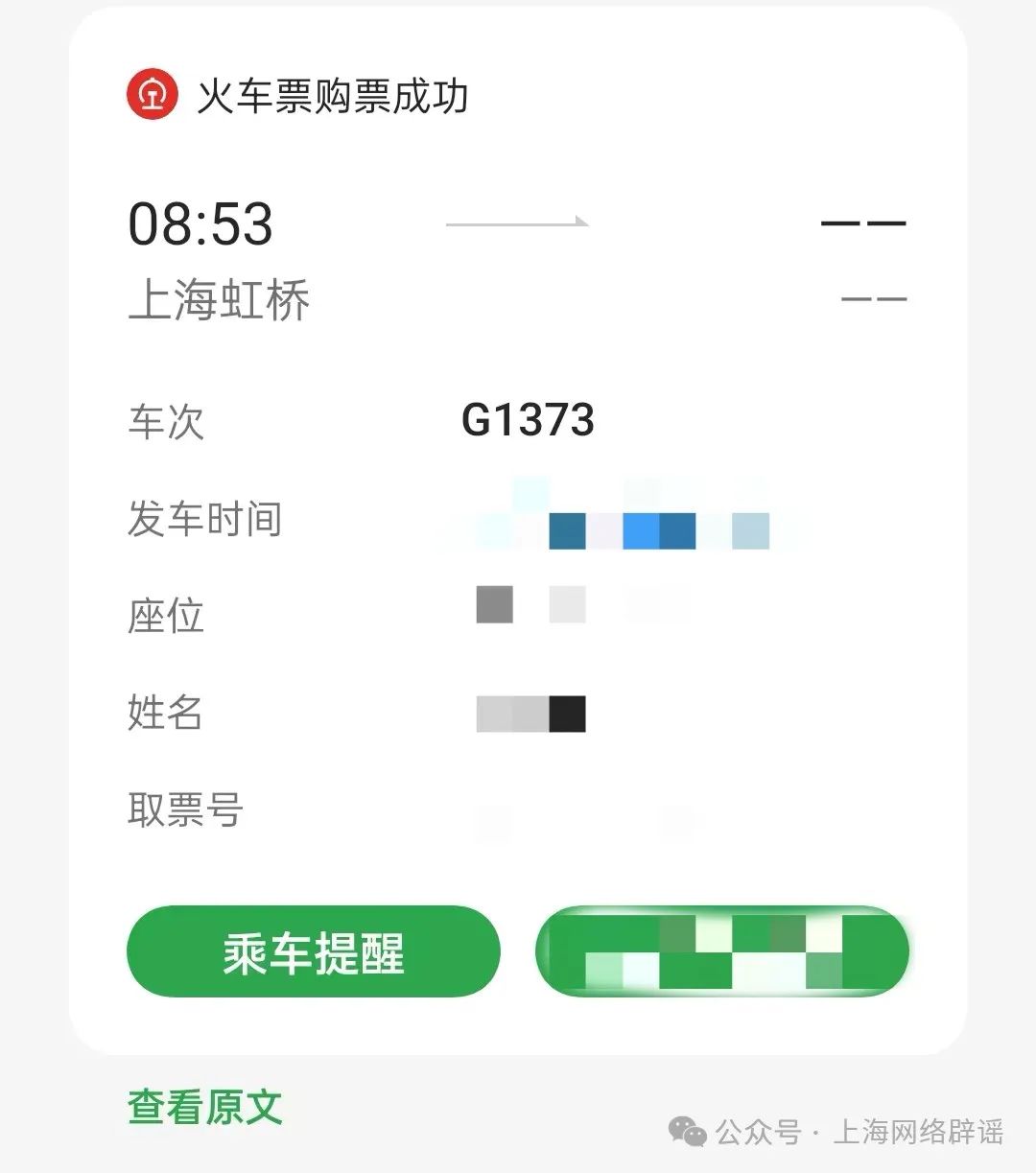Tap the 乘车提醒 button

click(314, 952)
